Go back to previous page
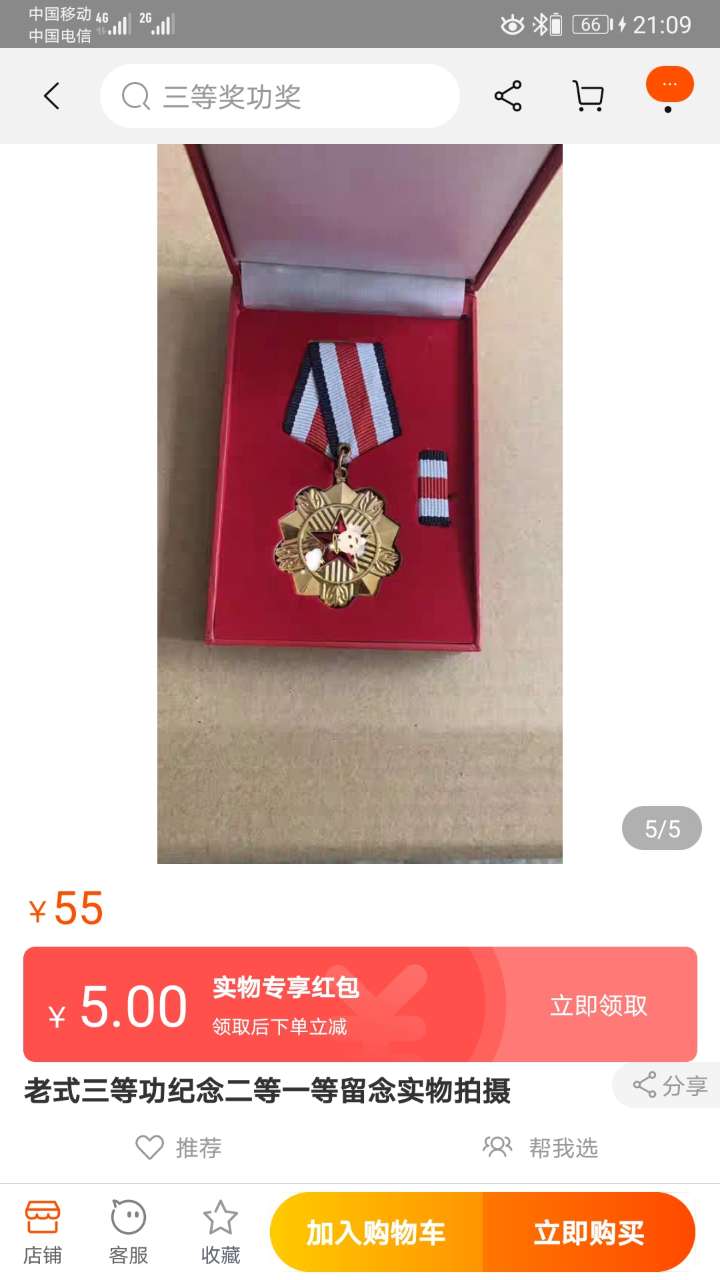720x1280 pixels. point(52,96)
